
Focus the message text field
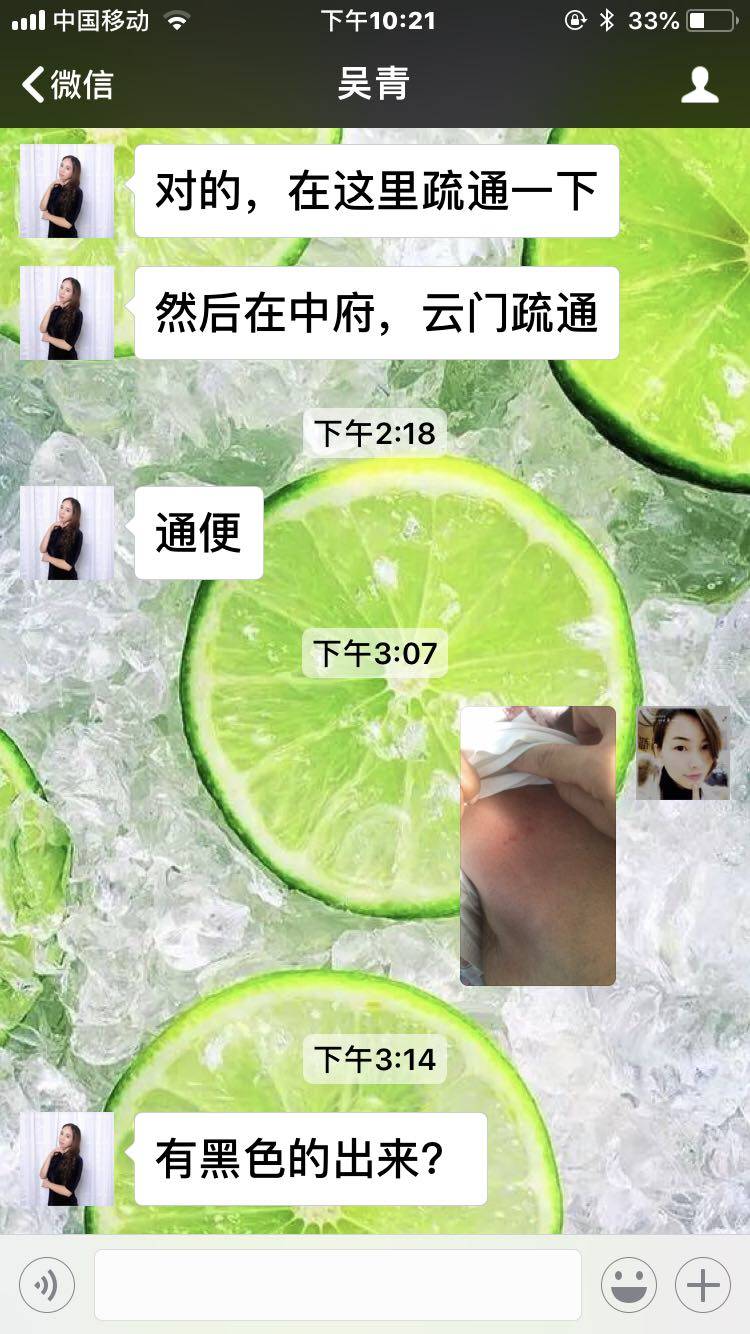[338, 1285]
